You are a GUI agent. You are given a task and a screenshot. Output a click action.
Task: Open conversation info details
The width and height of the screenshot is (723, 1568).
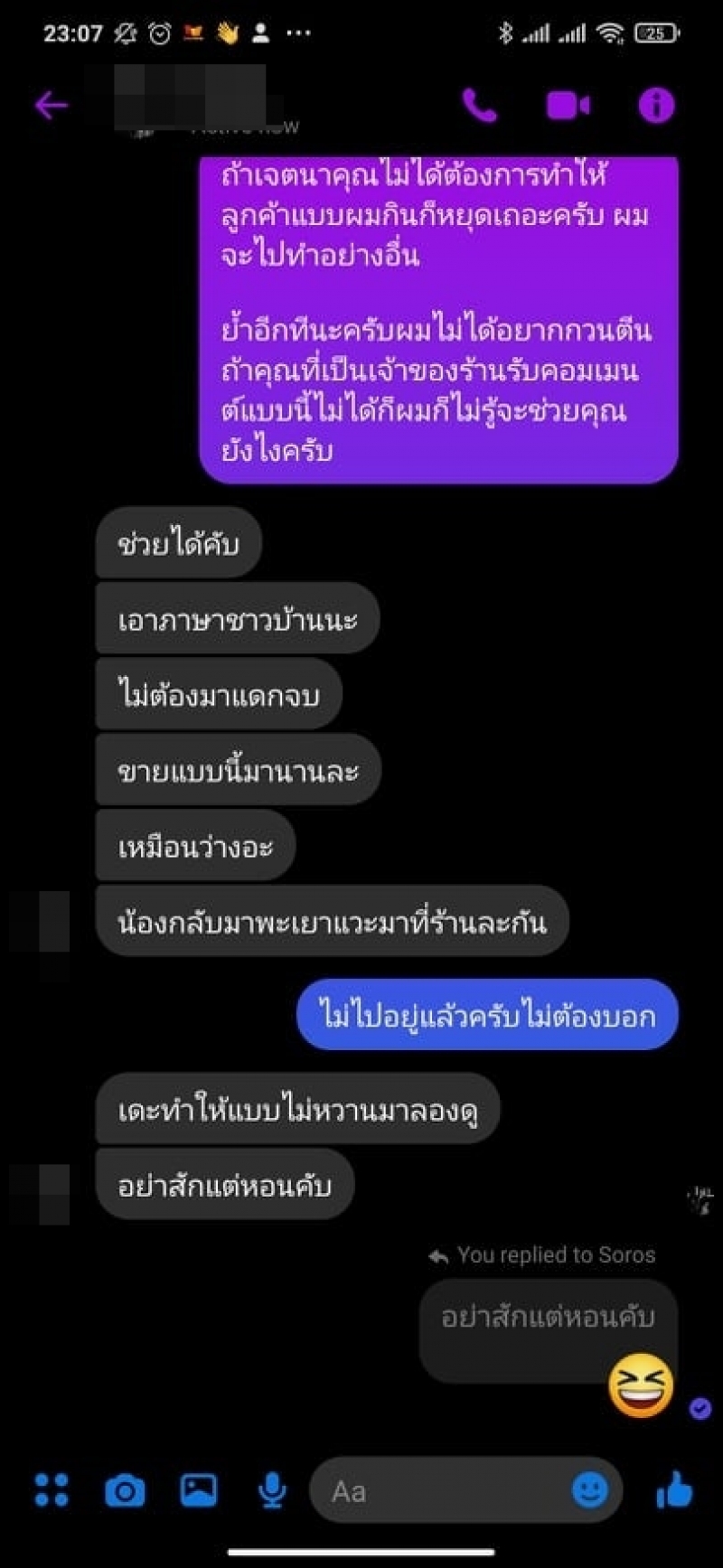[656, 106]
